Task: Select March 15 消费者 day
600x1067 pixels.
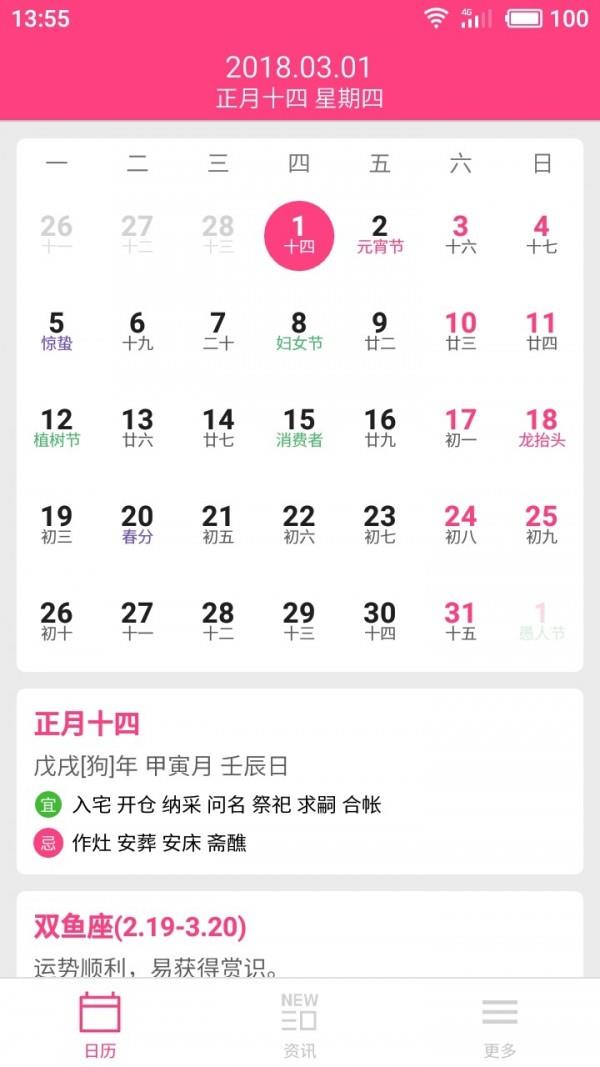Action: pyautogui.click(x=299, y=428)
